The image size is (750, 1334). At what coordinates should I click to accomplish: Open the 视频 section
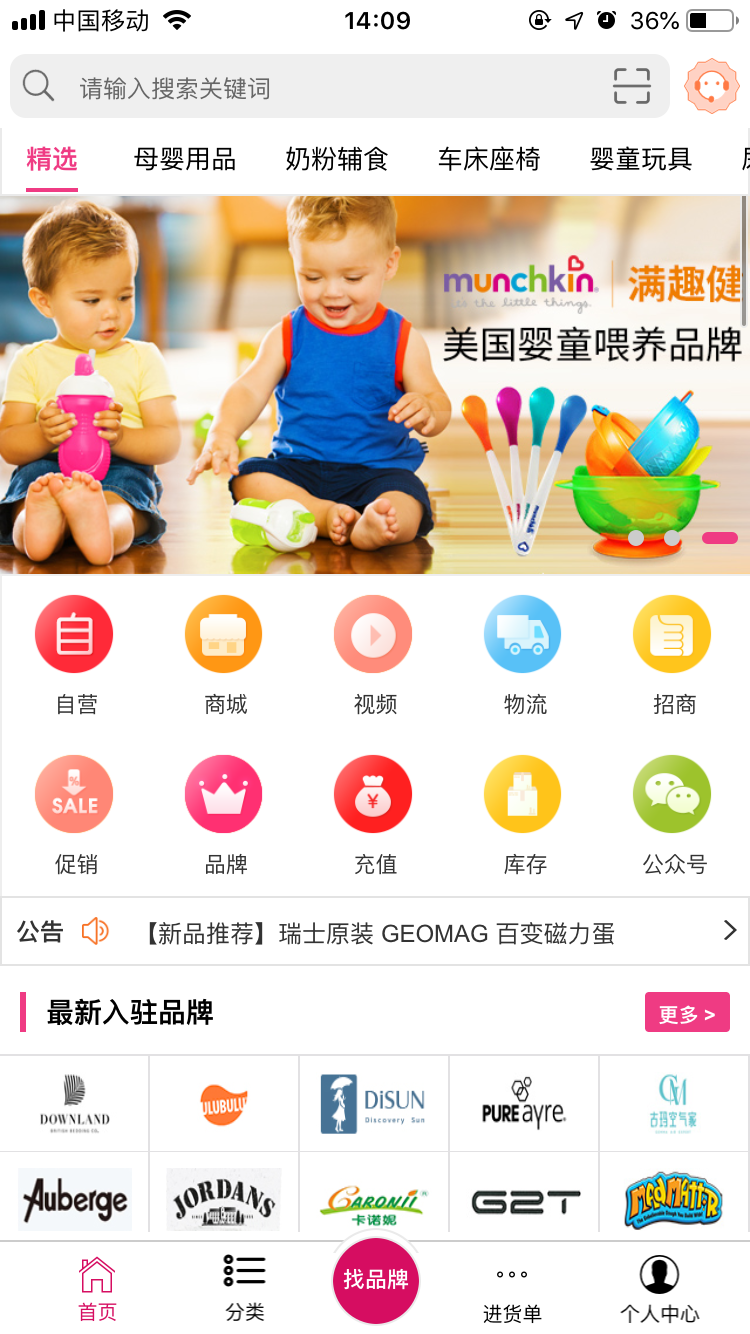coord(374,652)
